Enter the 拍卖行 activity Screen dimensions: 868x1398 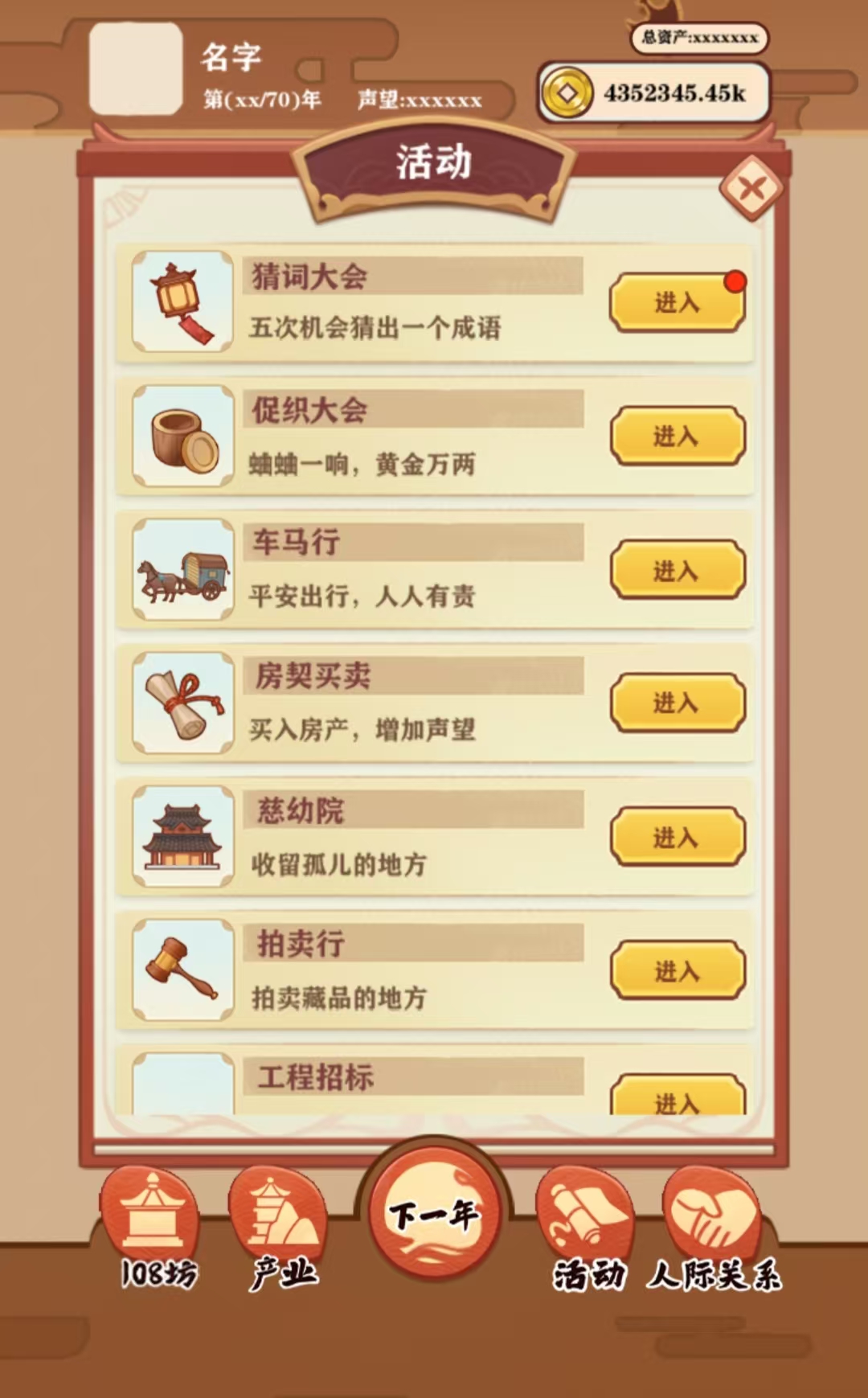pos(677,970)
